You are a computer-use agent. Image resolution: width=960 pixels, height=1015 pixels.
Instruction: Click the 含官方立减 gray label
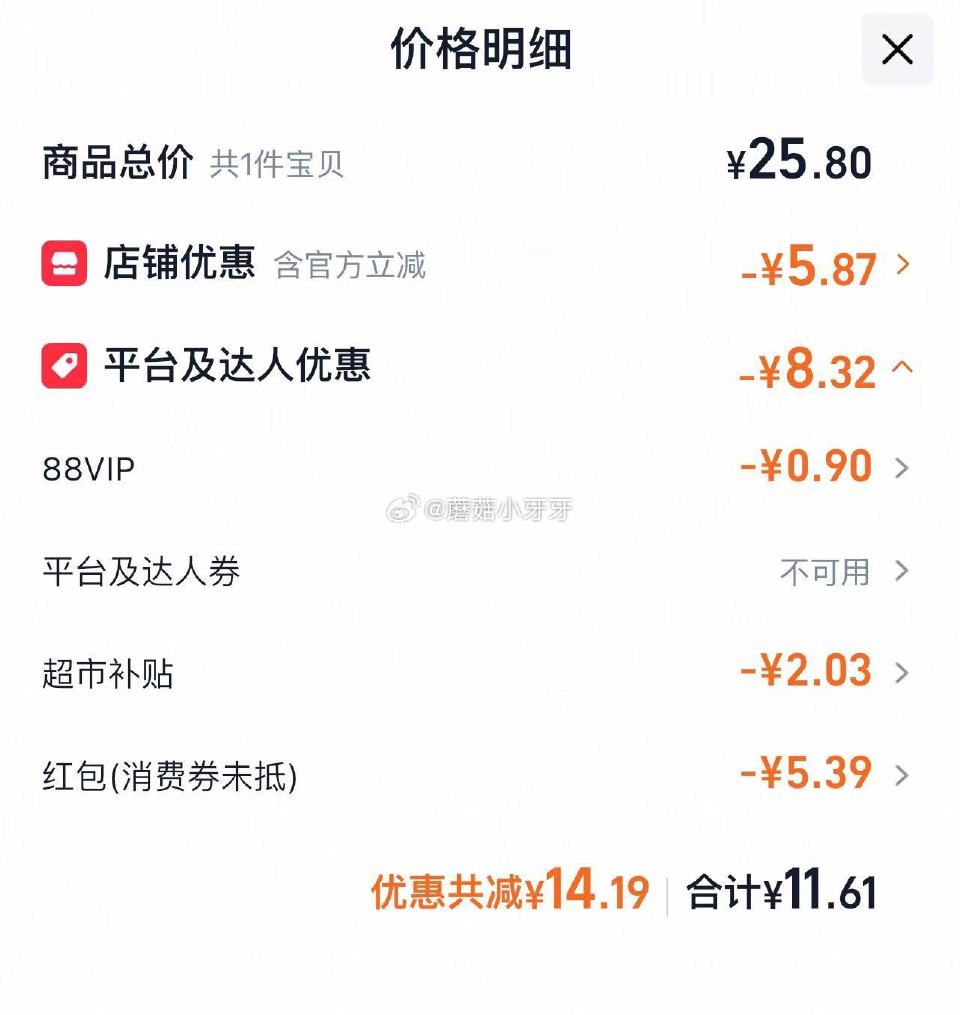click(352, 268)
